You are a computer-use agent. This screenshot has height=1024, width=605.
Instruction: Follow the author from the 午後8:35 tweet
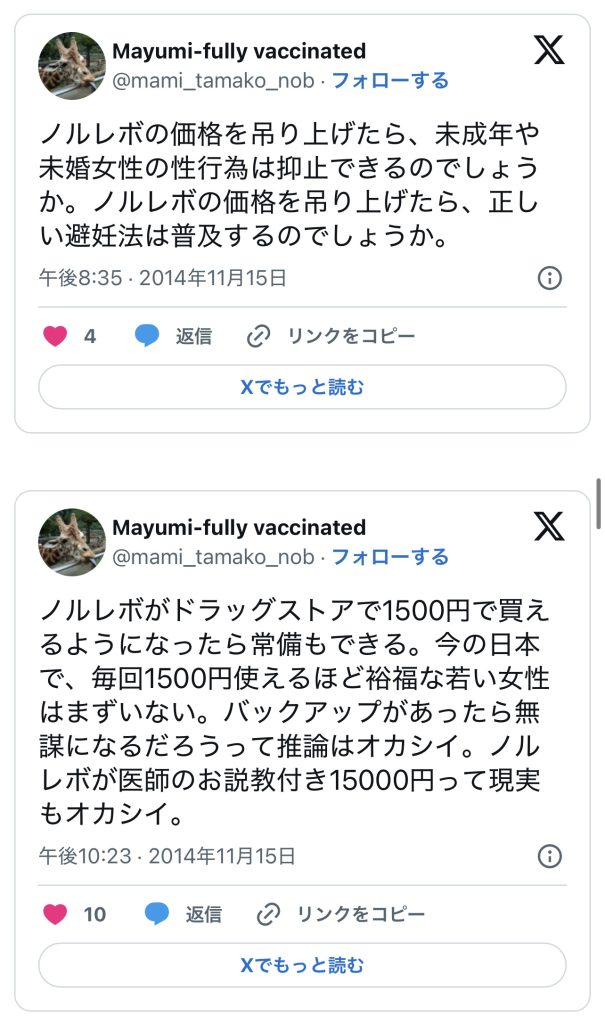pyautogui.click(x=390, y=80)
